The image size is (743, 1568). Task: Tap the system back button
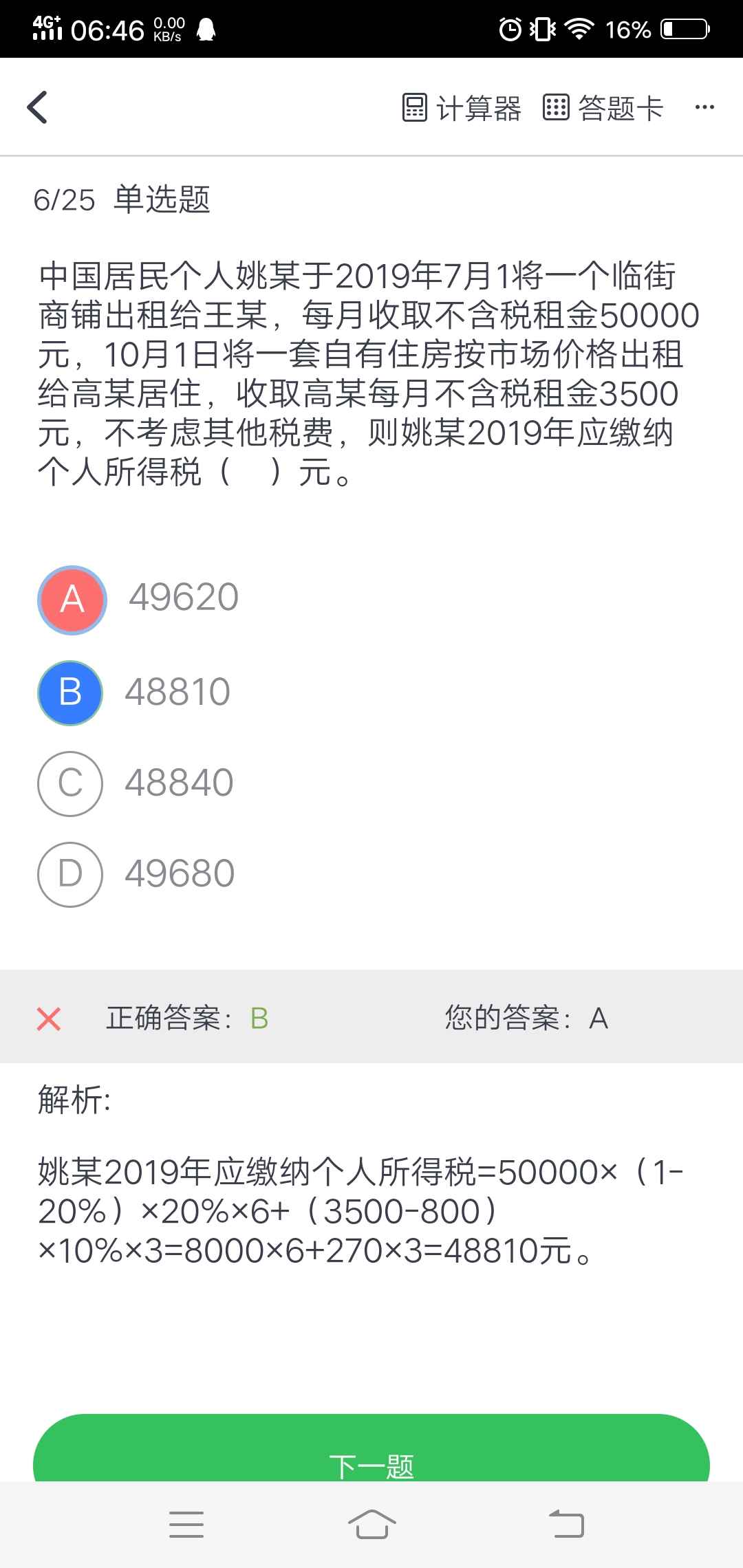(x=566, y=1524)
